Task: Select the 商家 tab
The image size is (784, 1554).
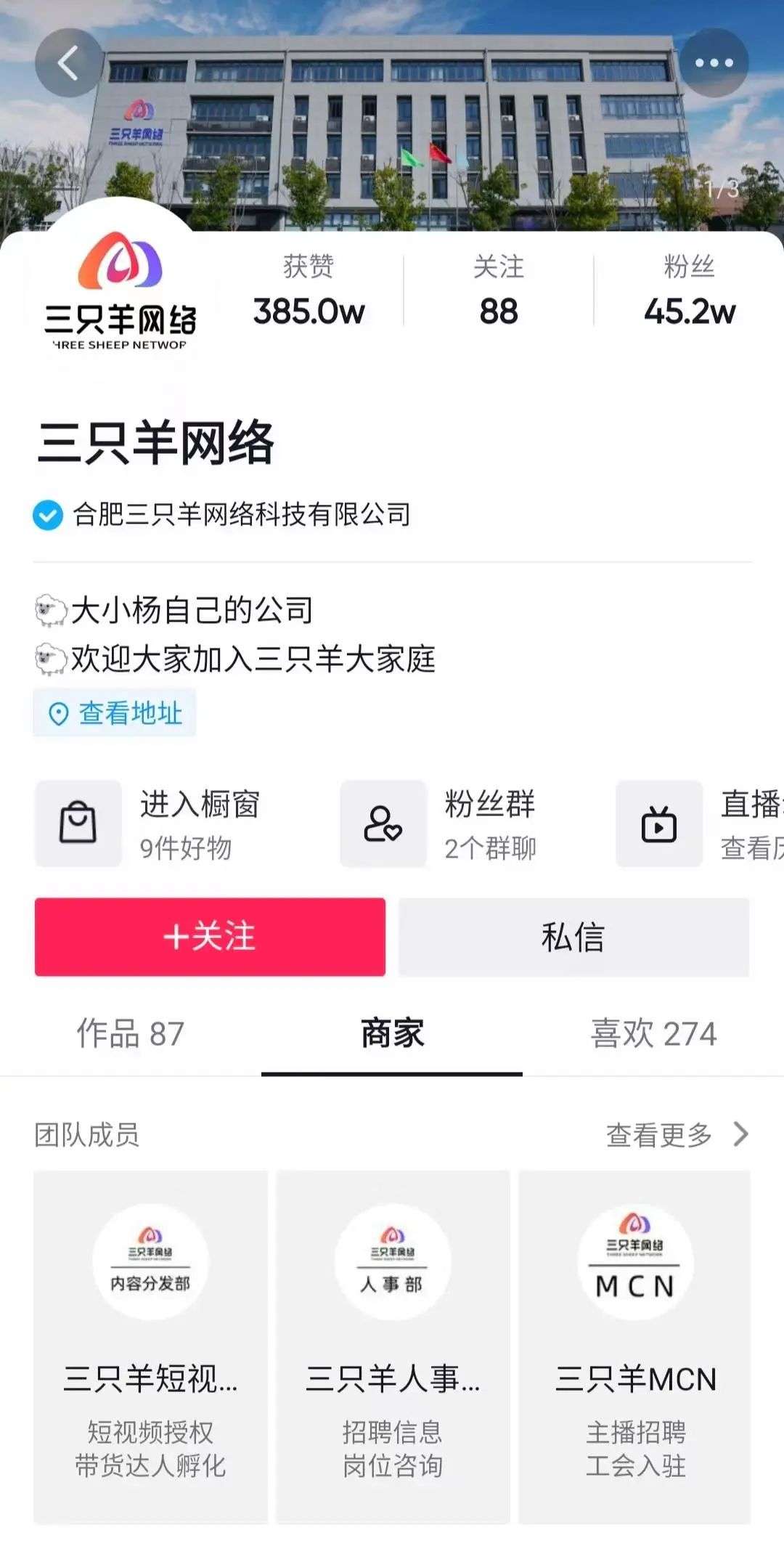Action: [x=392, y=1033]
